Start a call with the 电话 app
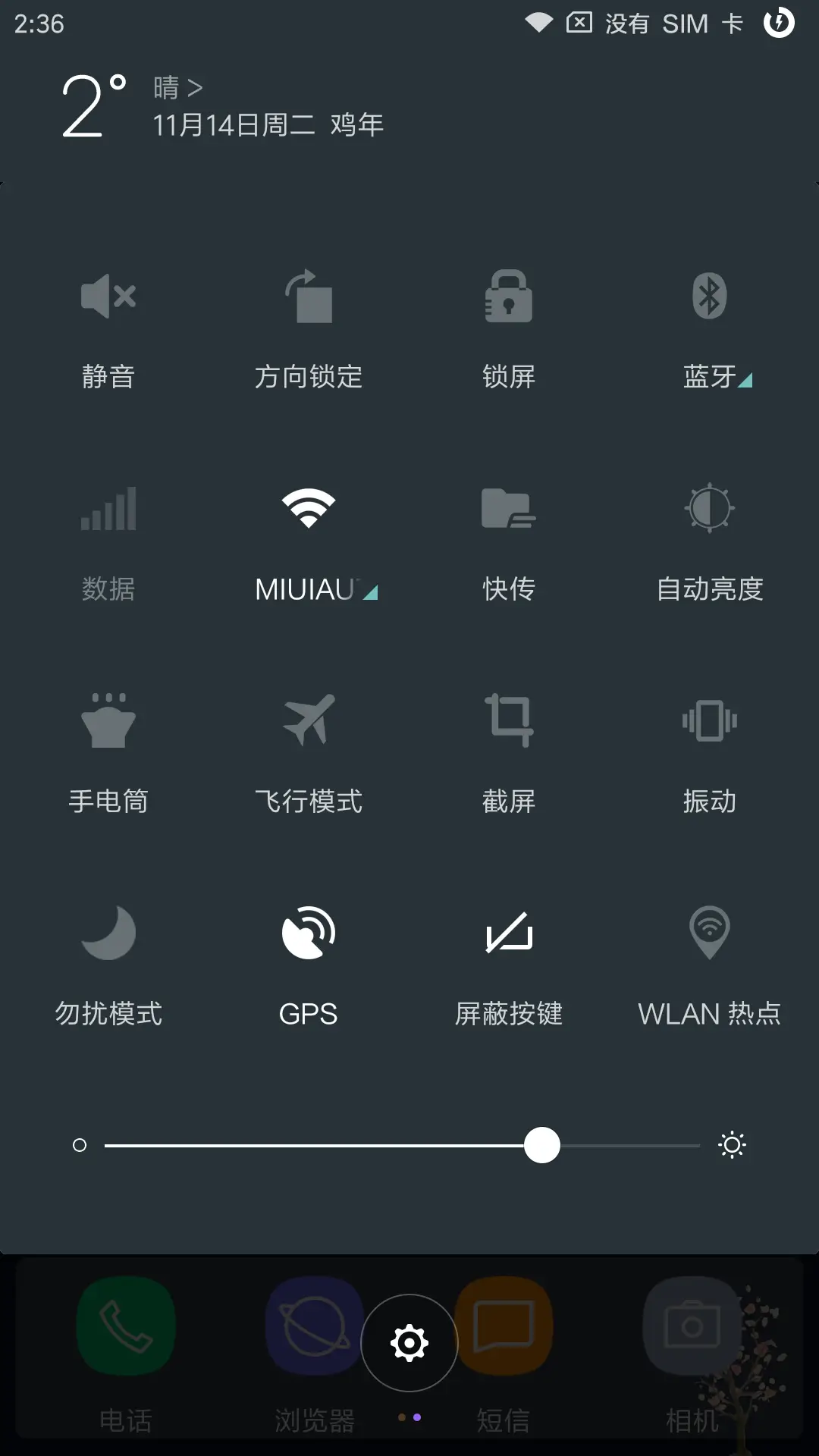This screenshot has height=1456, width=819. pos(126,1327)
